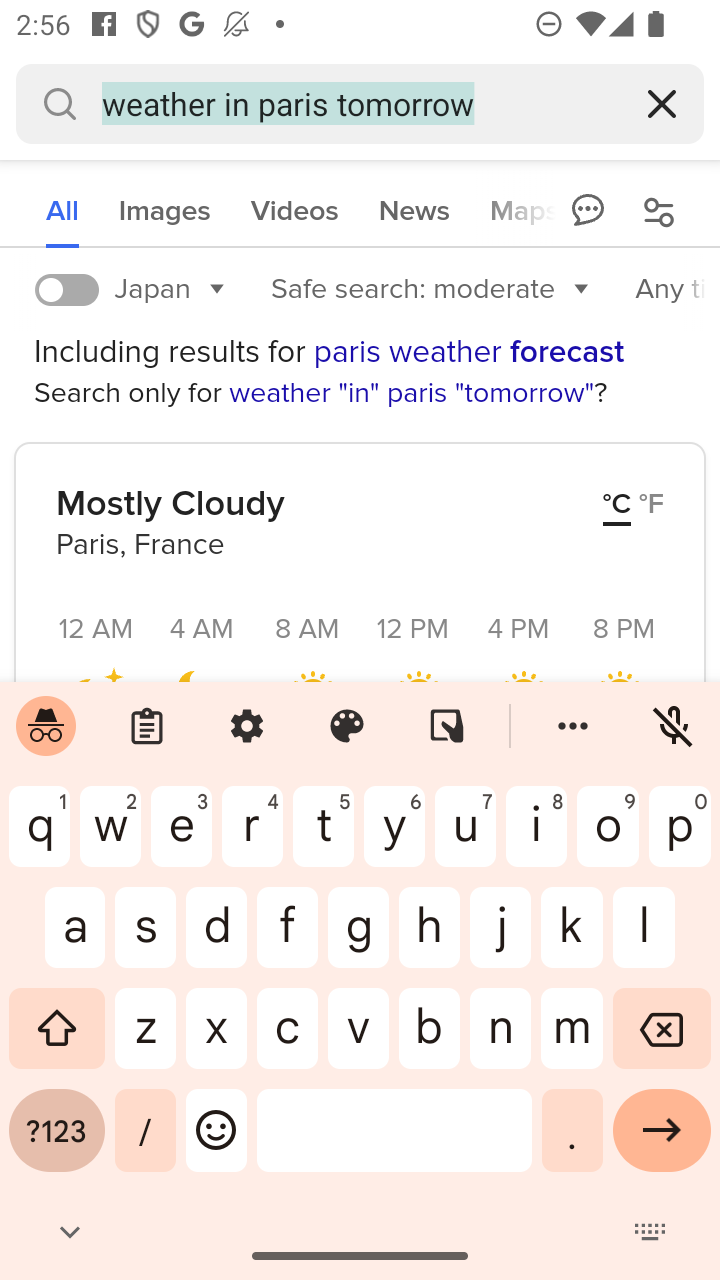Clear the search query with the X

pos(662,104)
